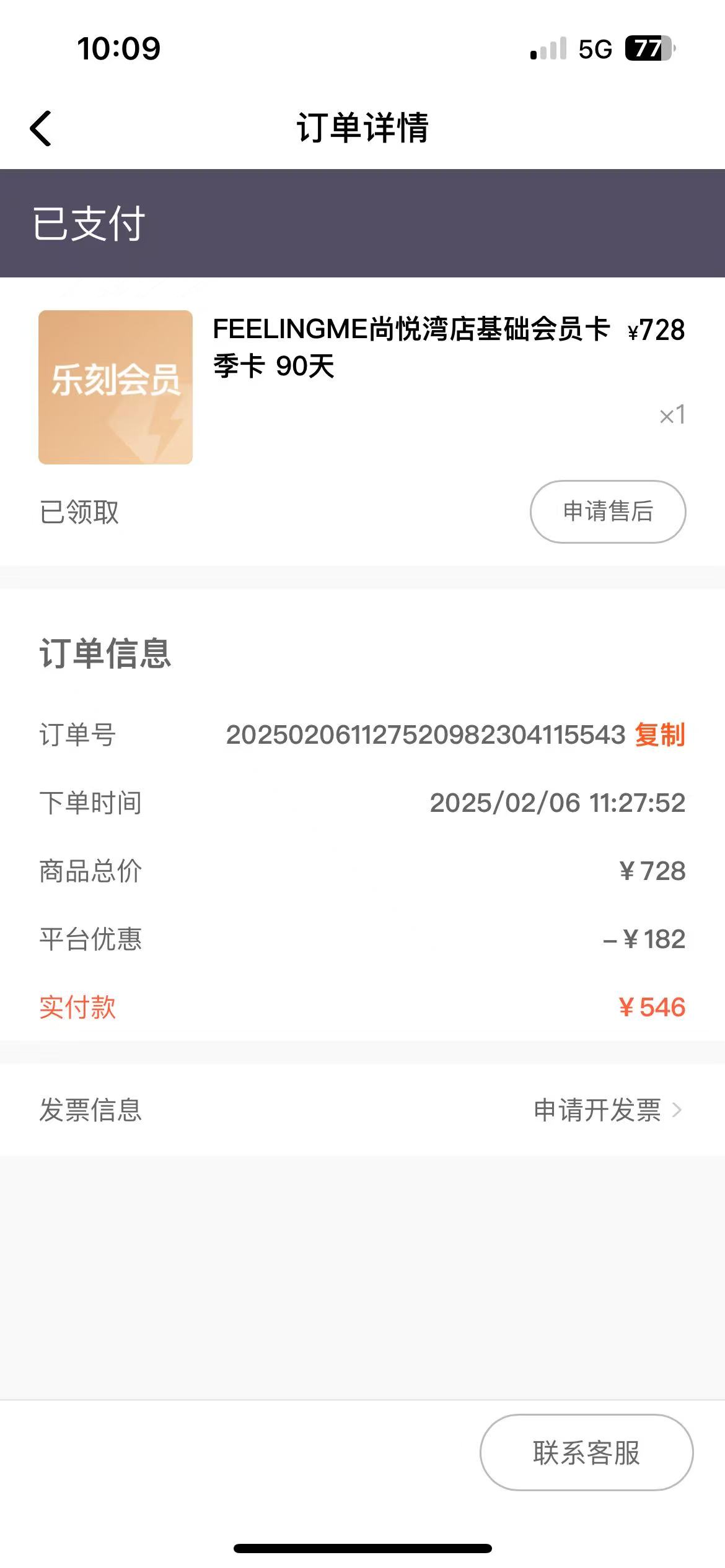Image resolution: width=725 pixels, height=1568 pixels.
Task: Open the 乐刻会员 membership card item
Action: 115,387
